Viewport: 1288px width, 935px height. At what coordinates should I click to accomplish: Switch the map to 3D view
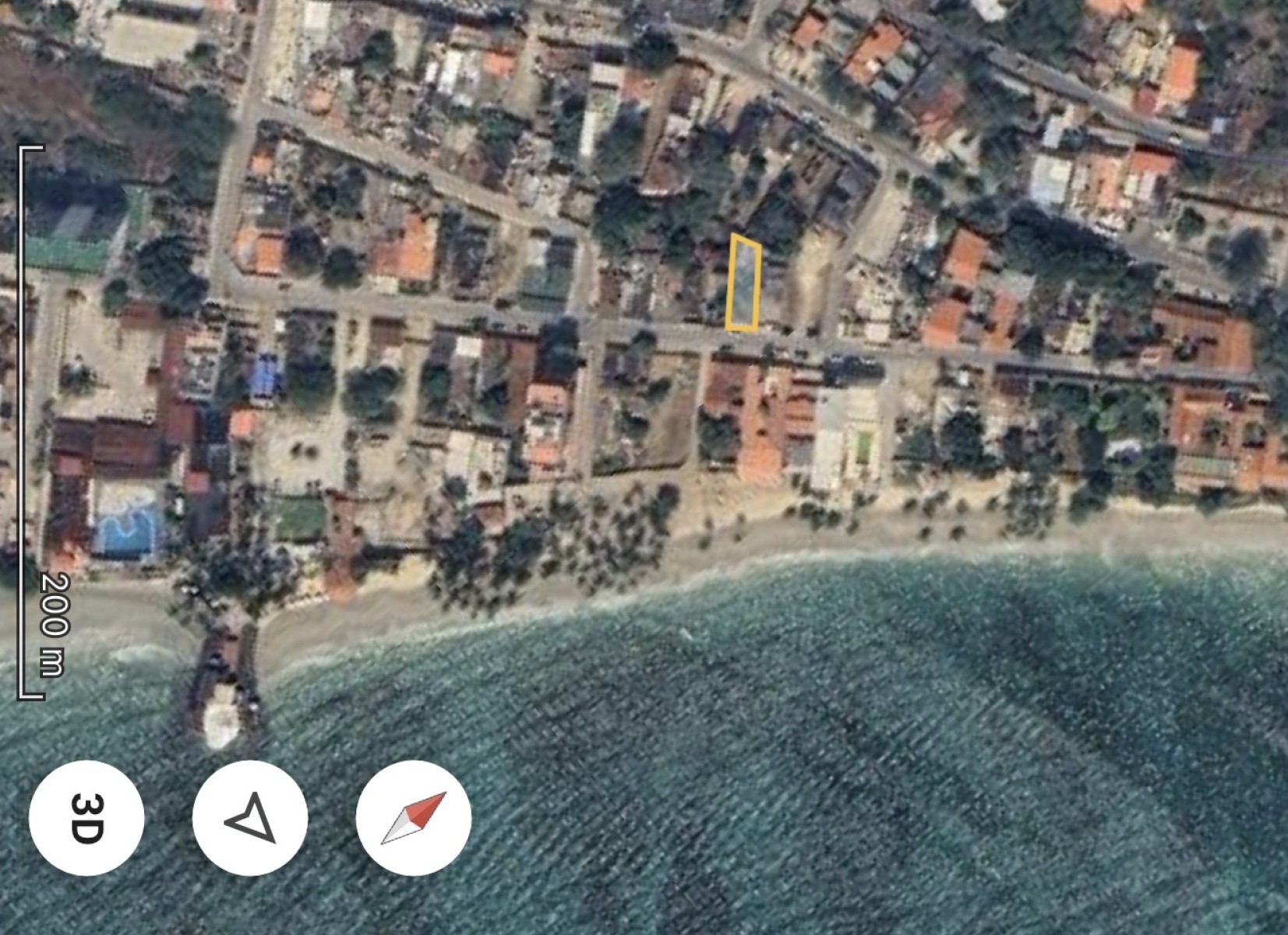pyautogui.click(x=86, y=818)
